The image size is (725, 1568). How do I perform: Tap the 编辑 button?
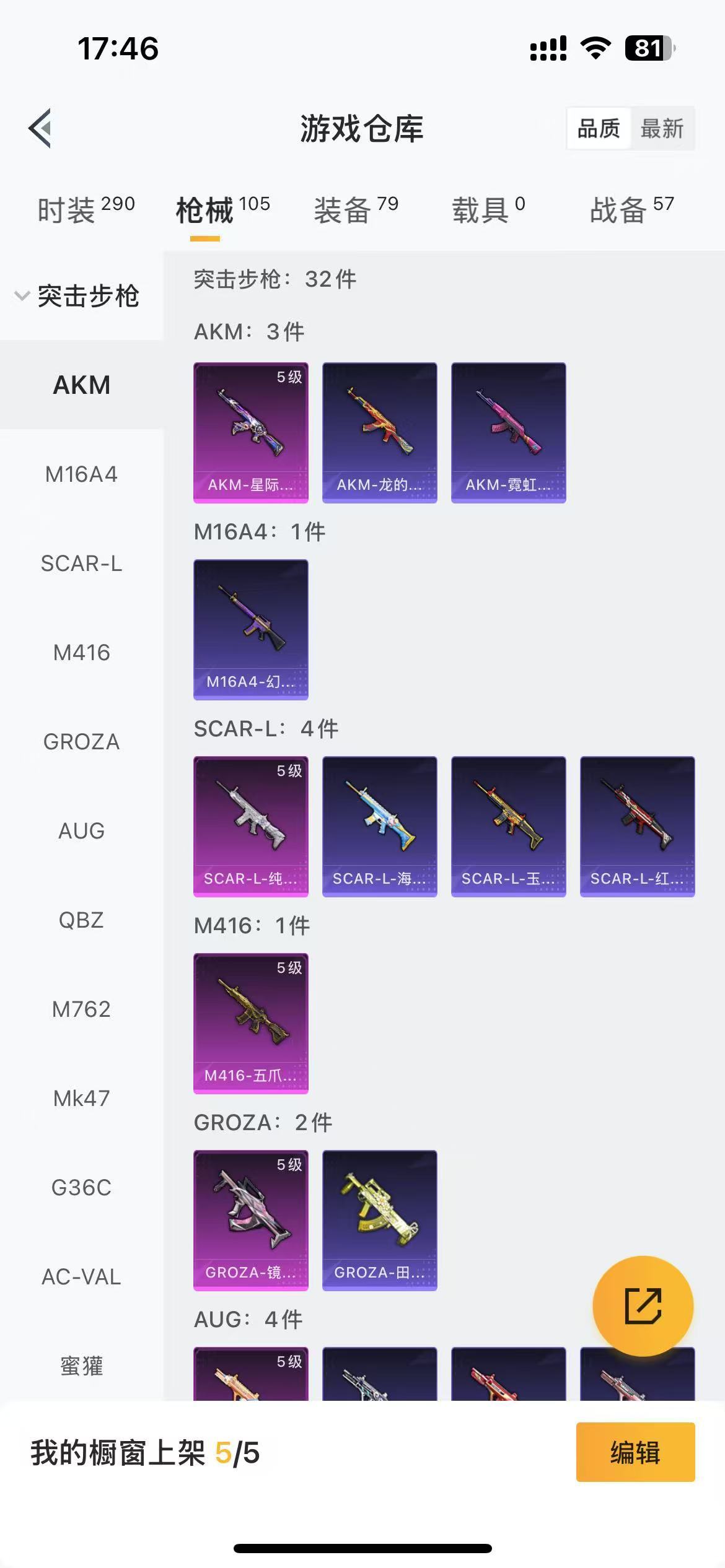635,1452
